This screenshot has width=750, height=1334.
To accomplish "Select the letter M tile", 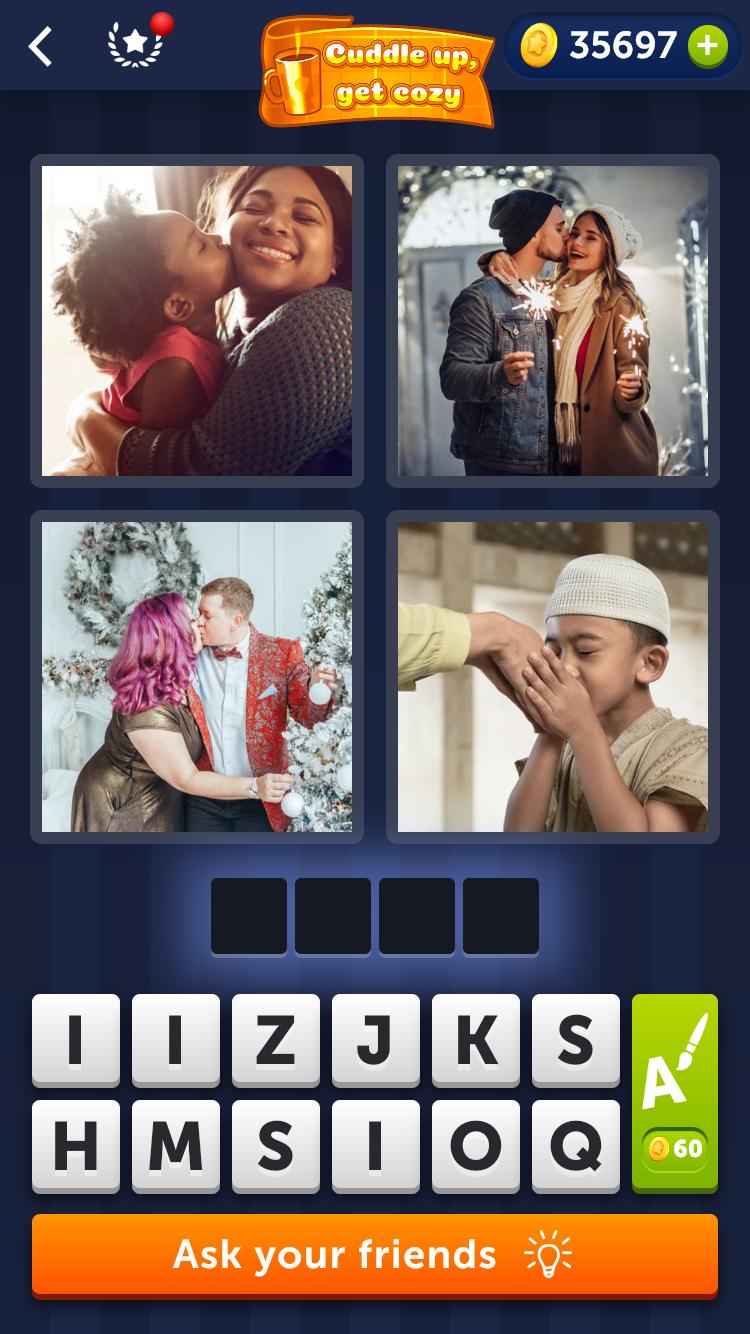I will pyautogui.click(x=176, y=1146).
